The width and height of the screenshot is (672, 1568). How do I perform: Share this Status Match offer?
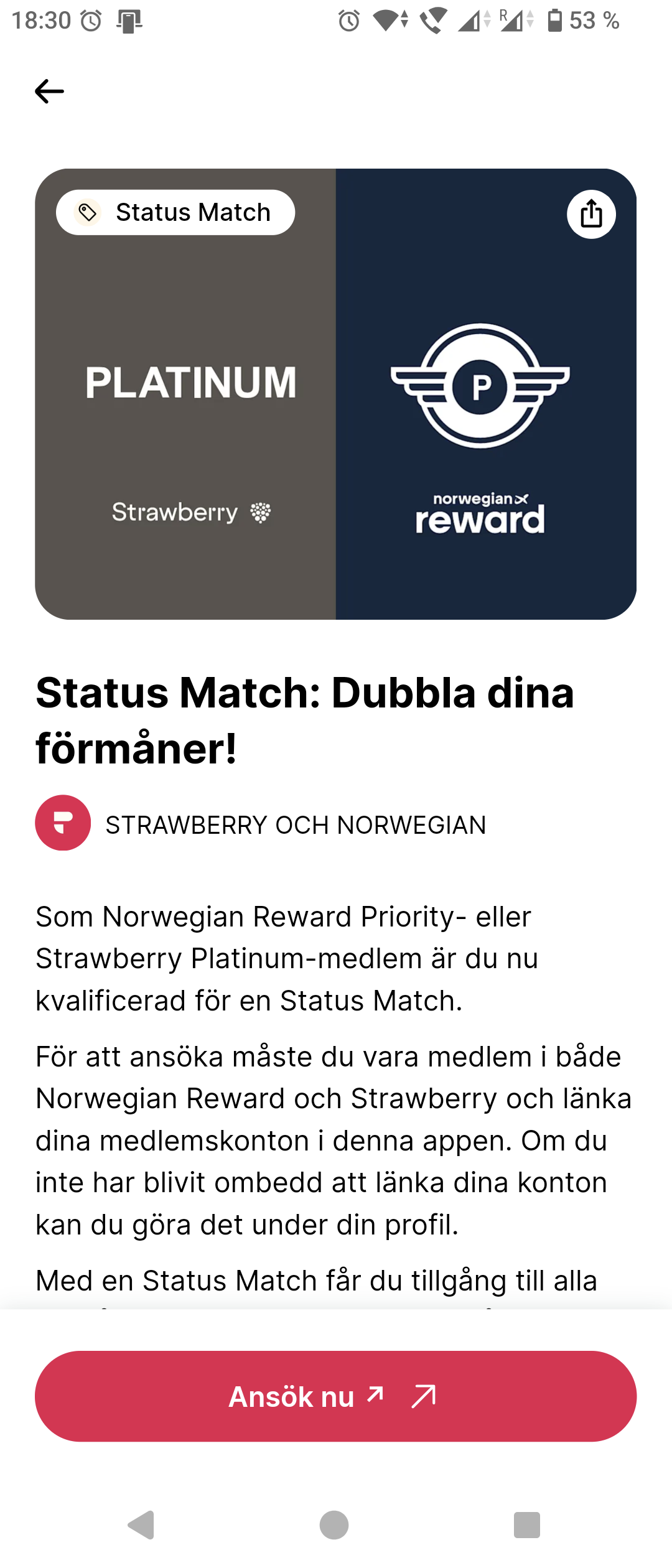tap(591, 214)
